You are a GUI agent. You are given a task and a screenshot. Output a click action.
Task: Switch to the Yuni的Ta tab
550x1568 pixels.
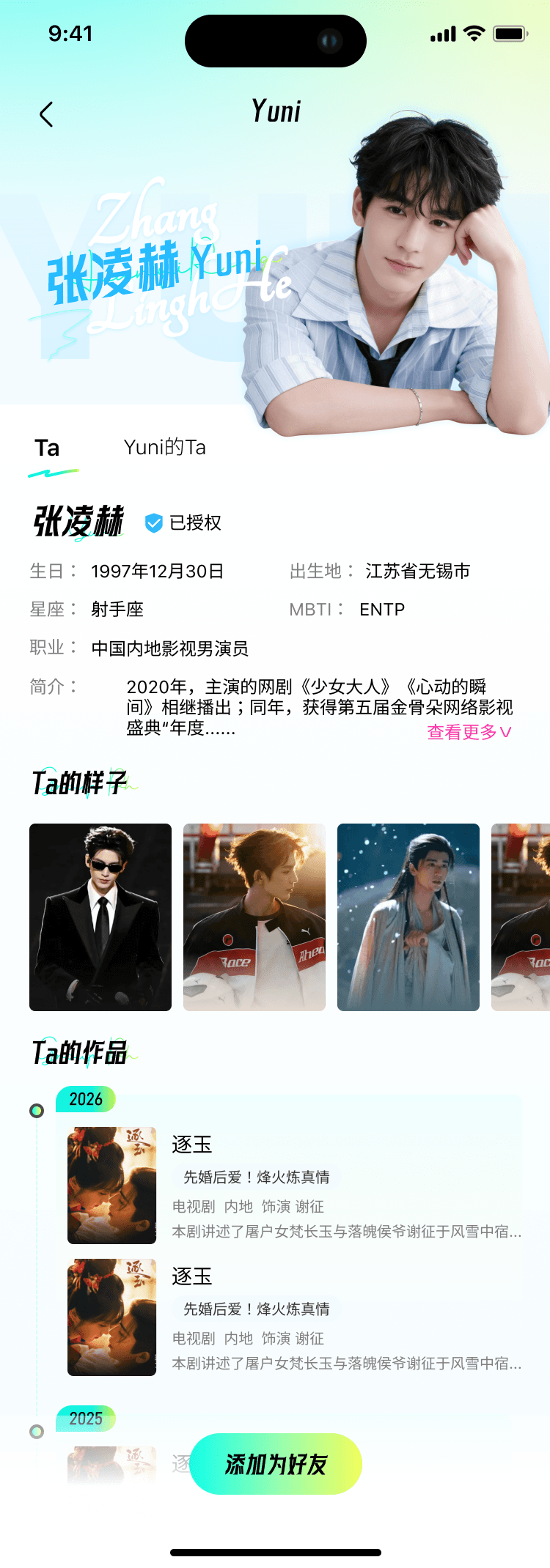click(x=164, y=448)
